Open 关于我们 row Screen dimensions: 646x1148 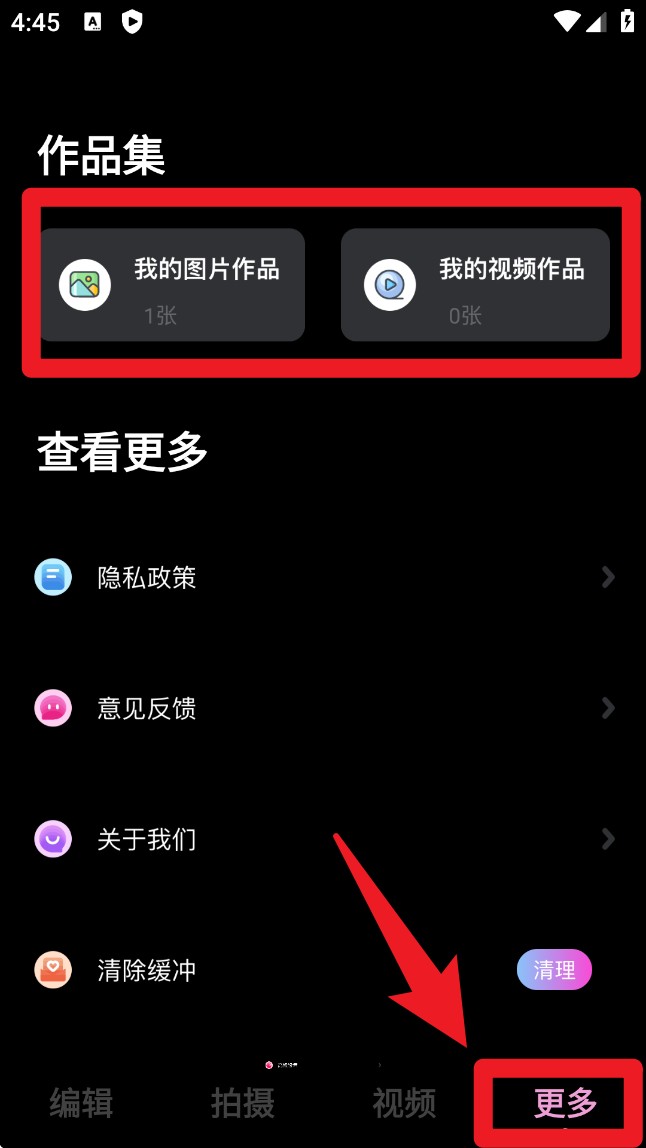click(x=323, y=838)
